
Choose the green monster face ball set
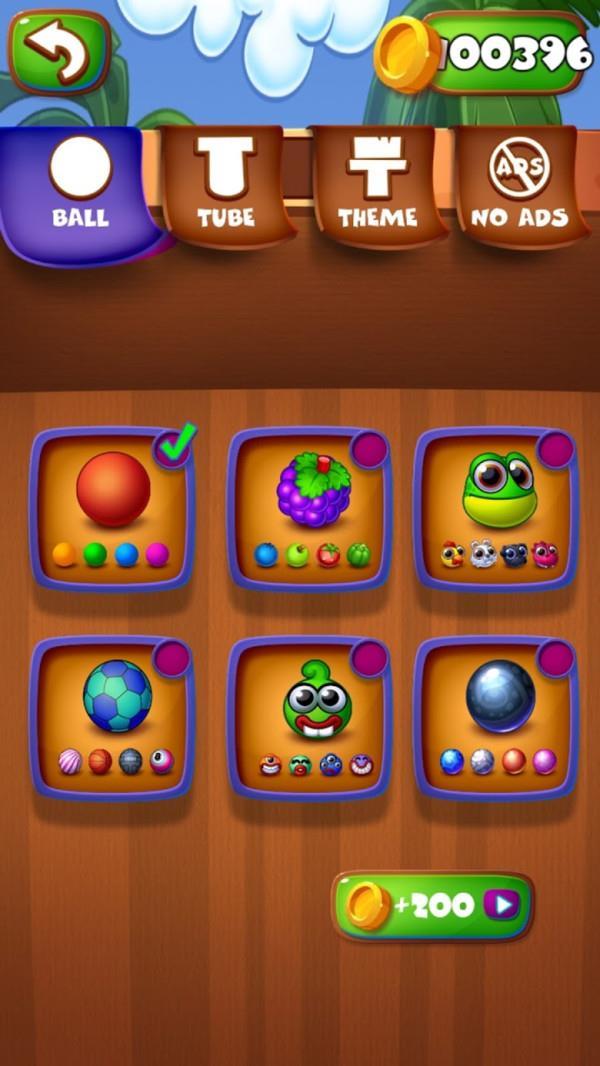point(310,716)
